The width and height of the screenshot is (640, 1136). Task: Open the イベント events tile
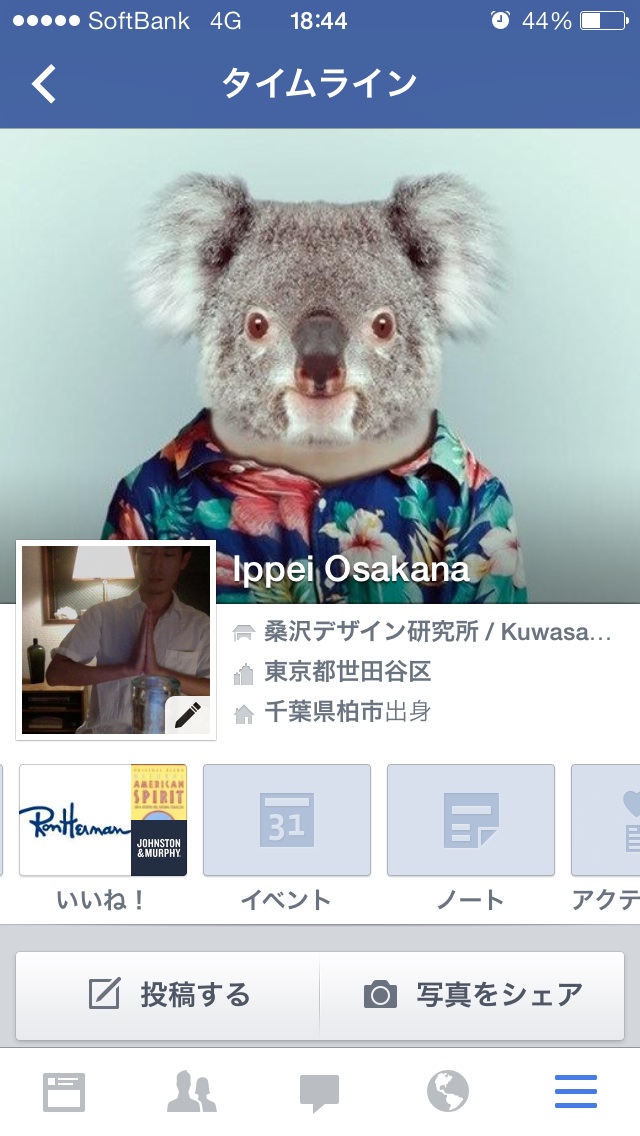[287, 820]
